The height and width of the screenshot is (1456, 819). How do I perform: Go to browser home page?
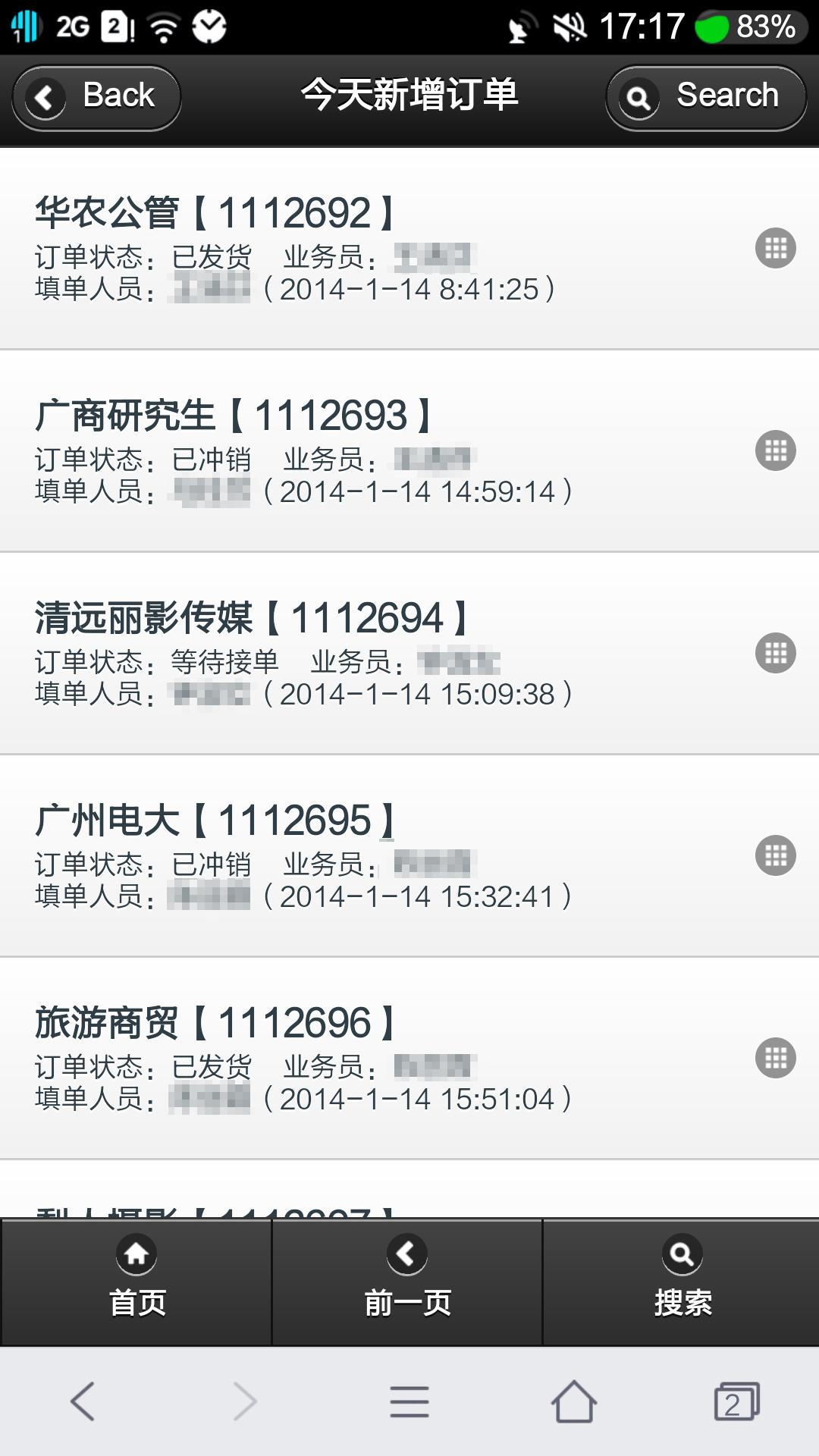point(573,1401)
